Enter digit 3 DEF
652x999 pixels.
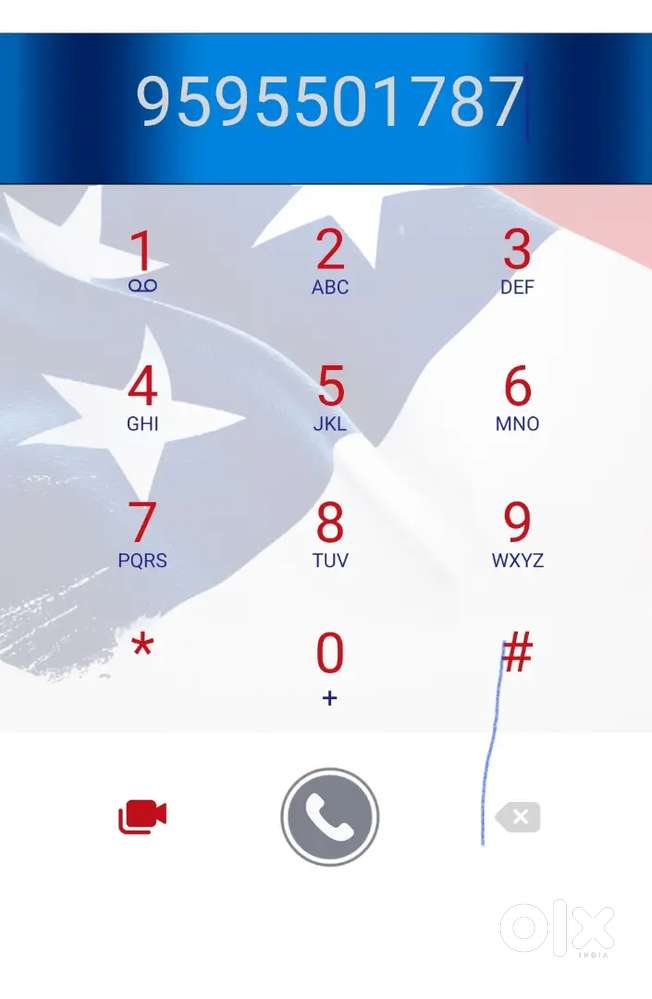[x=517, y=260]
